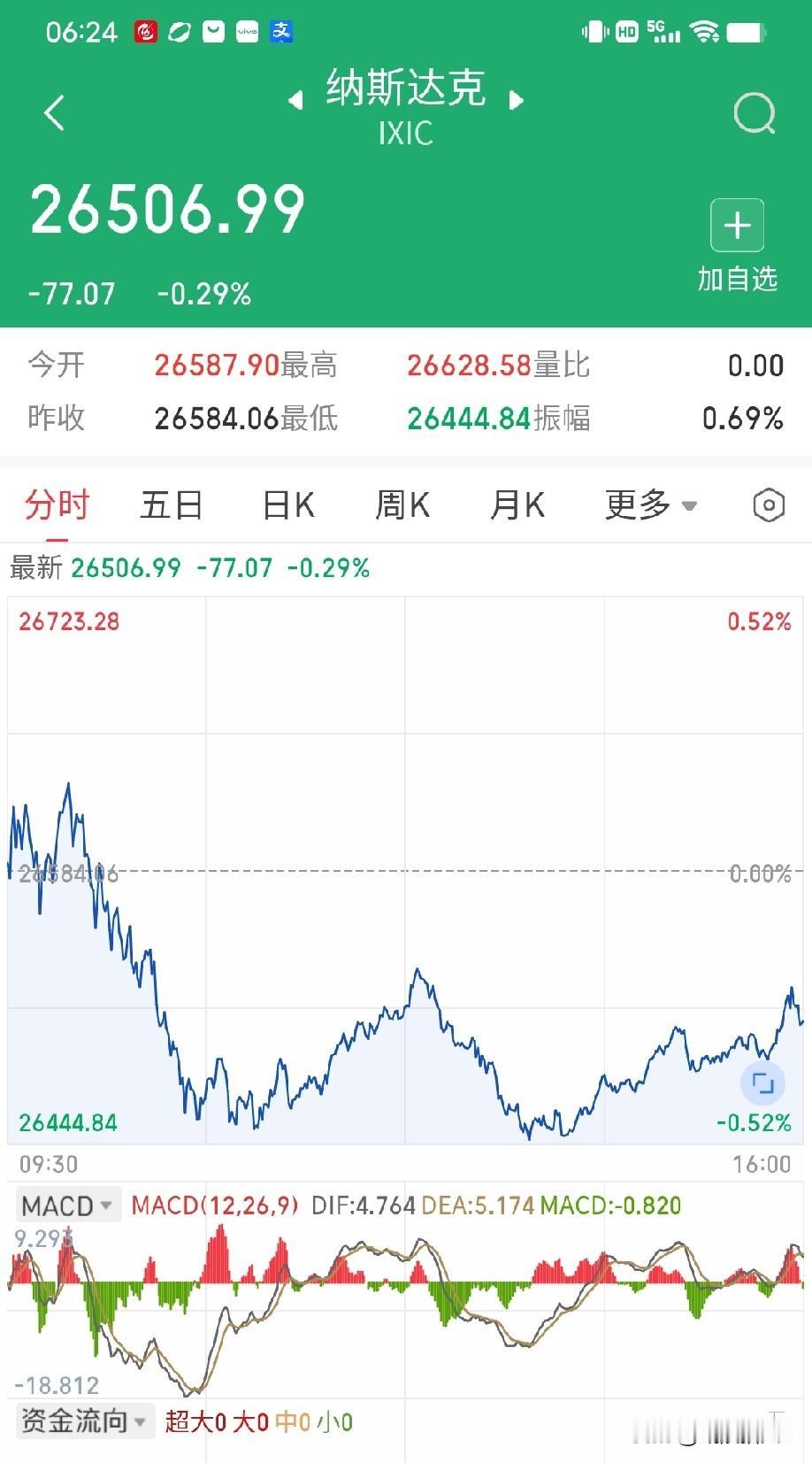Switch to the previous index with left arrow

(x=296, y=101)
